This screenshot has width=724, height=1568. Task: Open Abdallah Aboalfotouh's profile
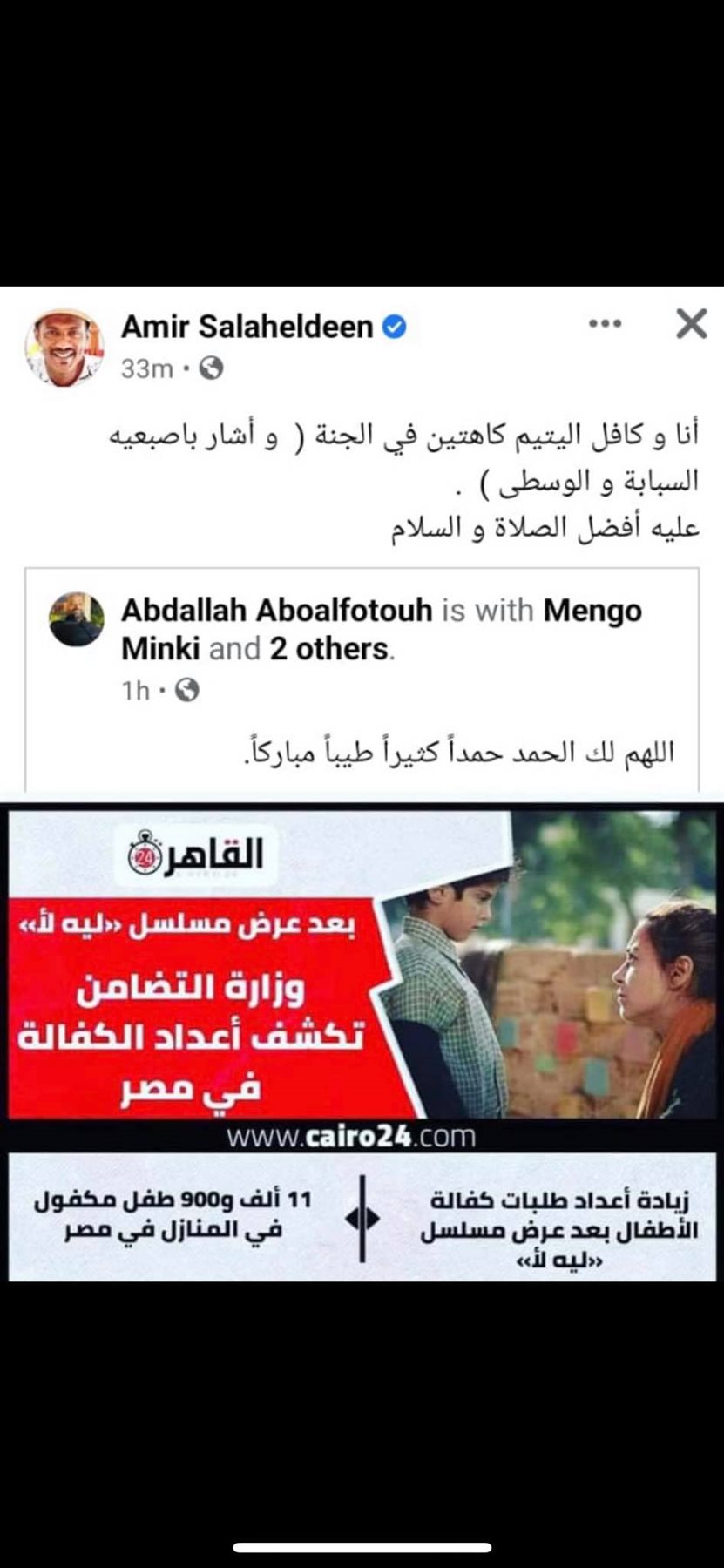click(x=277, y=611)
